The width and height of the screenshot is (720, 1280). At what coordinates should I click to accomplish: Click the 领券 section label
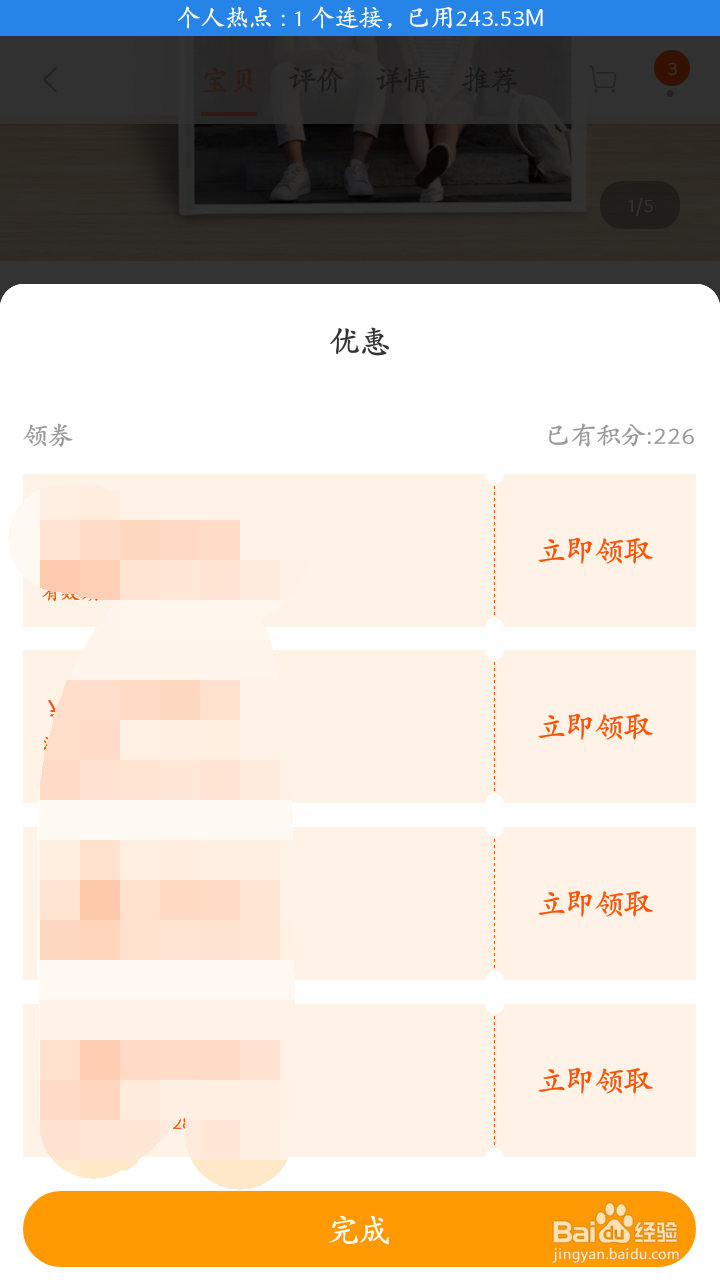coord(47,436)
